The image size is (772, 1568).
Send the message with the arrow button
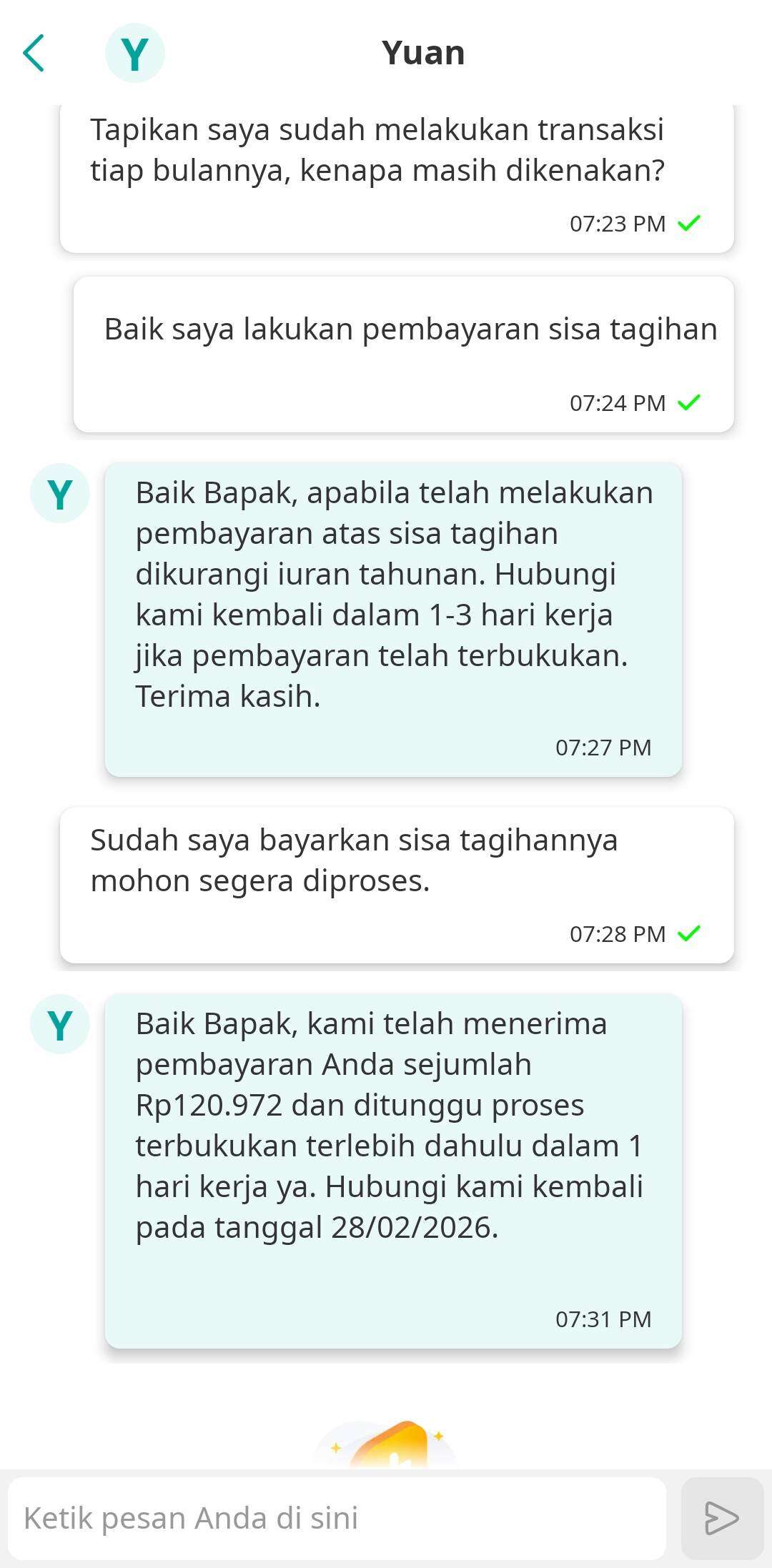click(721, 1518)
